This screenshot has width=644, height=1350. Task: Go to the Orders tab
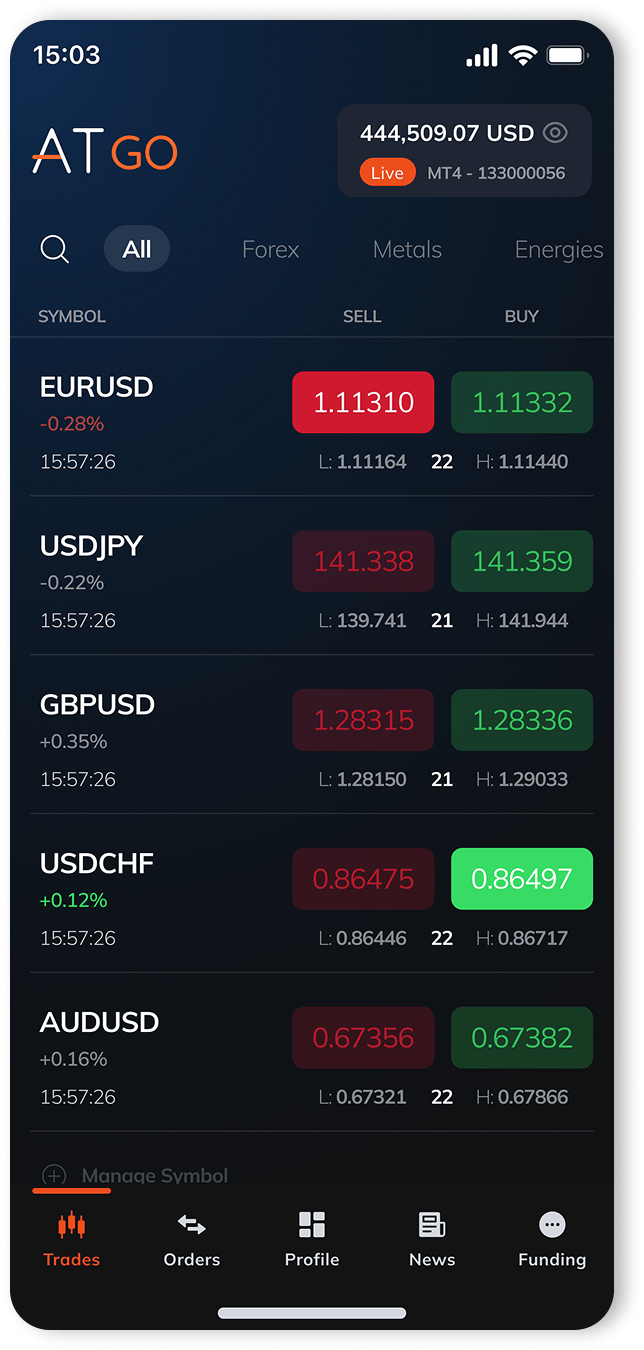coord(192,1240)
